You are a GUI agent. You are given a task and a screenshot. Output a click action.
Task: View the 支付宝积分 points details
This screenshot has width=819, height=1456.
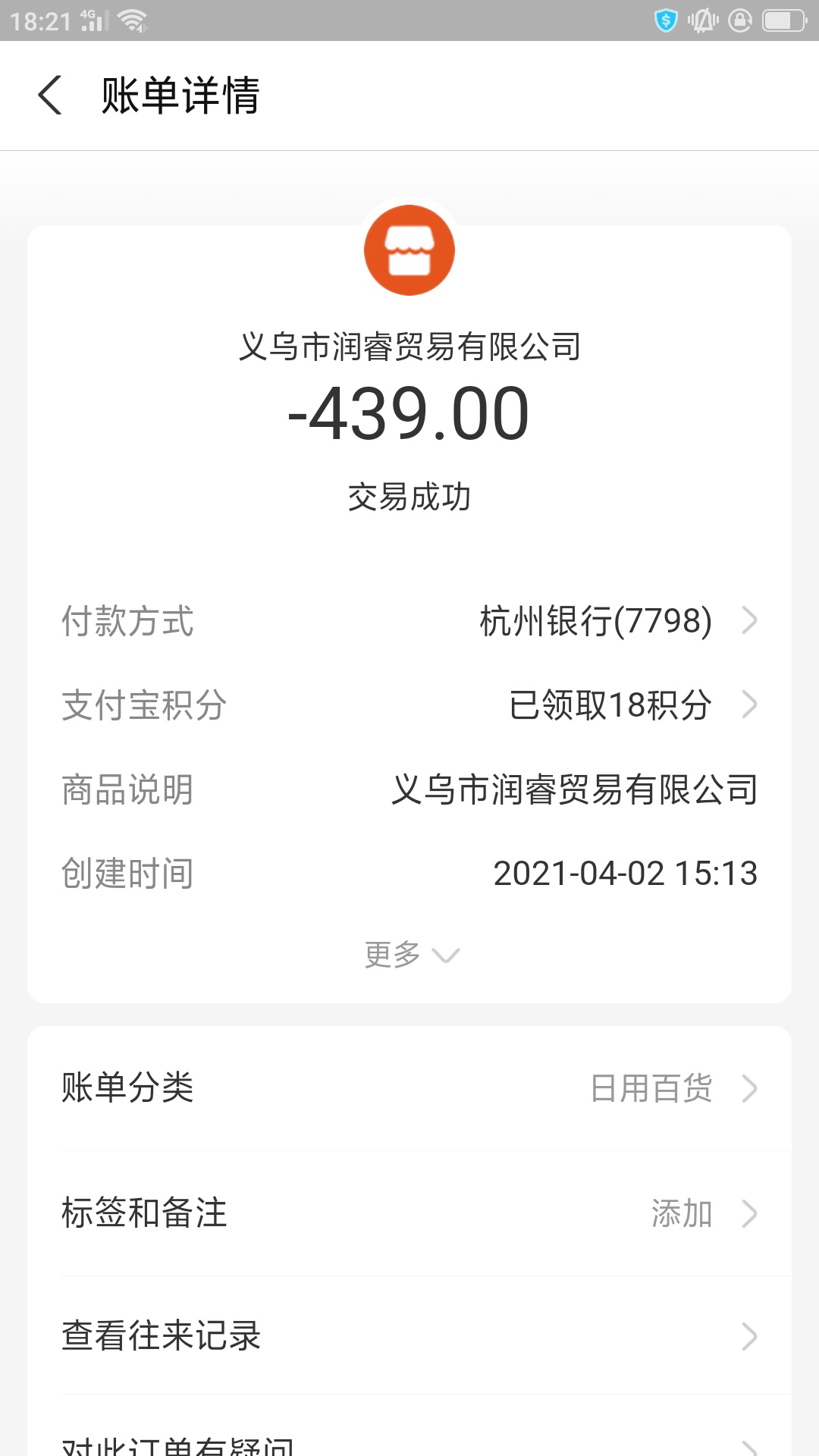409,704
